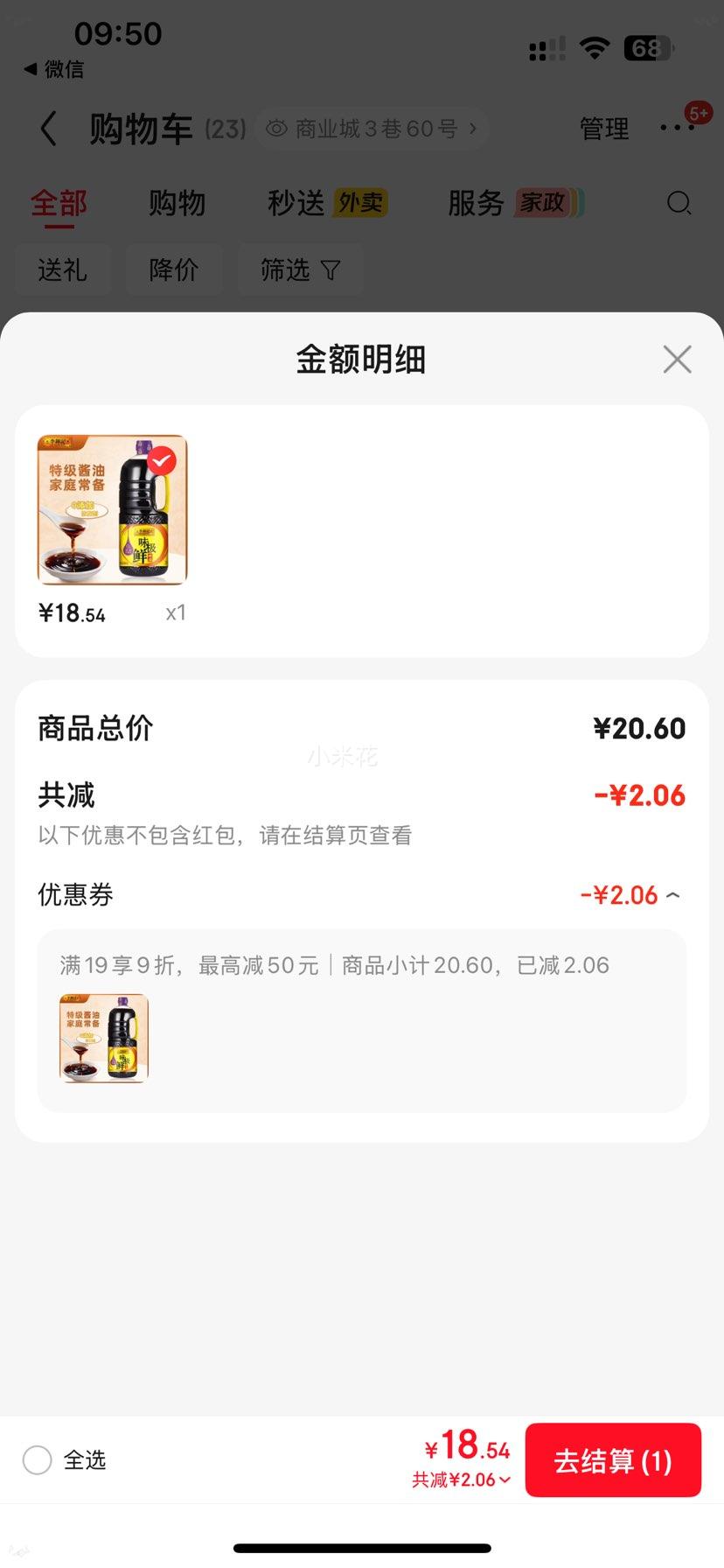Tap the coupon's soy sauce product thumbnail
Screen dimensions: 724x1568
[x=103, y=1039]
